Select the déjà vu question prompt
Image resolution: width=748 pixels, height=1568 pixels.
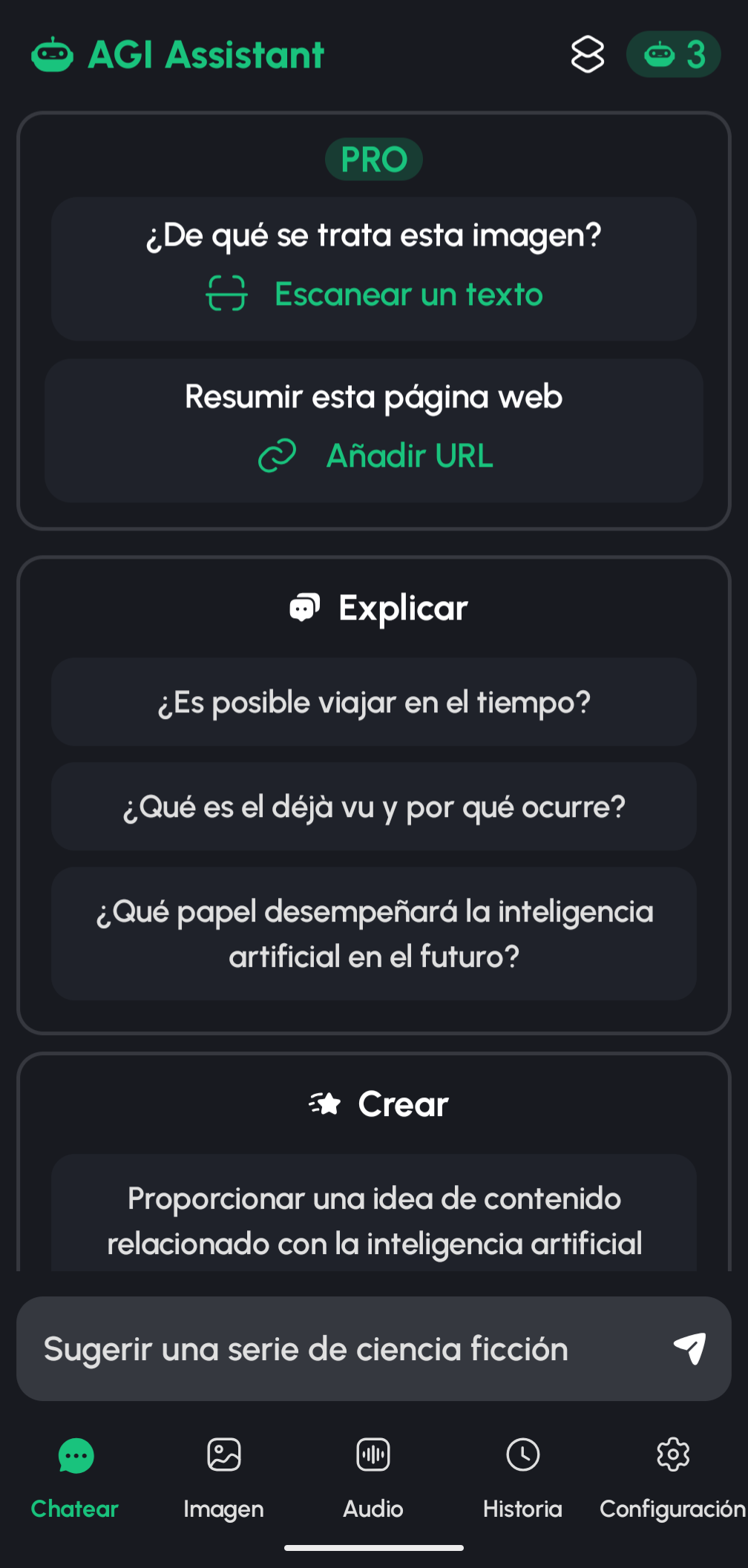[374, 807]
